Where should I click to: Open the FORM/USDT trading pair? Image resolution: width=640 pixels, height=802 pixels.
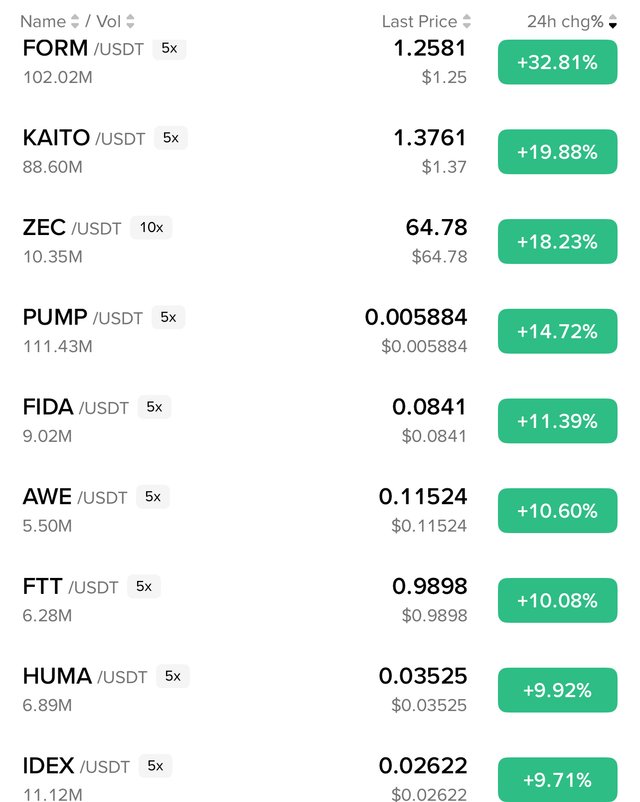[56, 49]
